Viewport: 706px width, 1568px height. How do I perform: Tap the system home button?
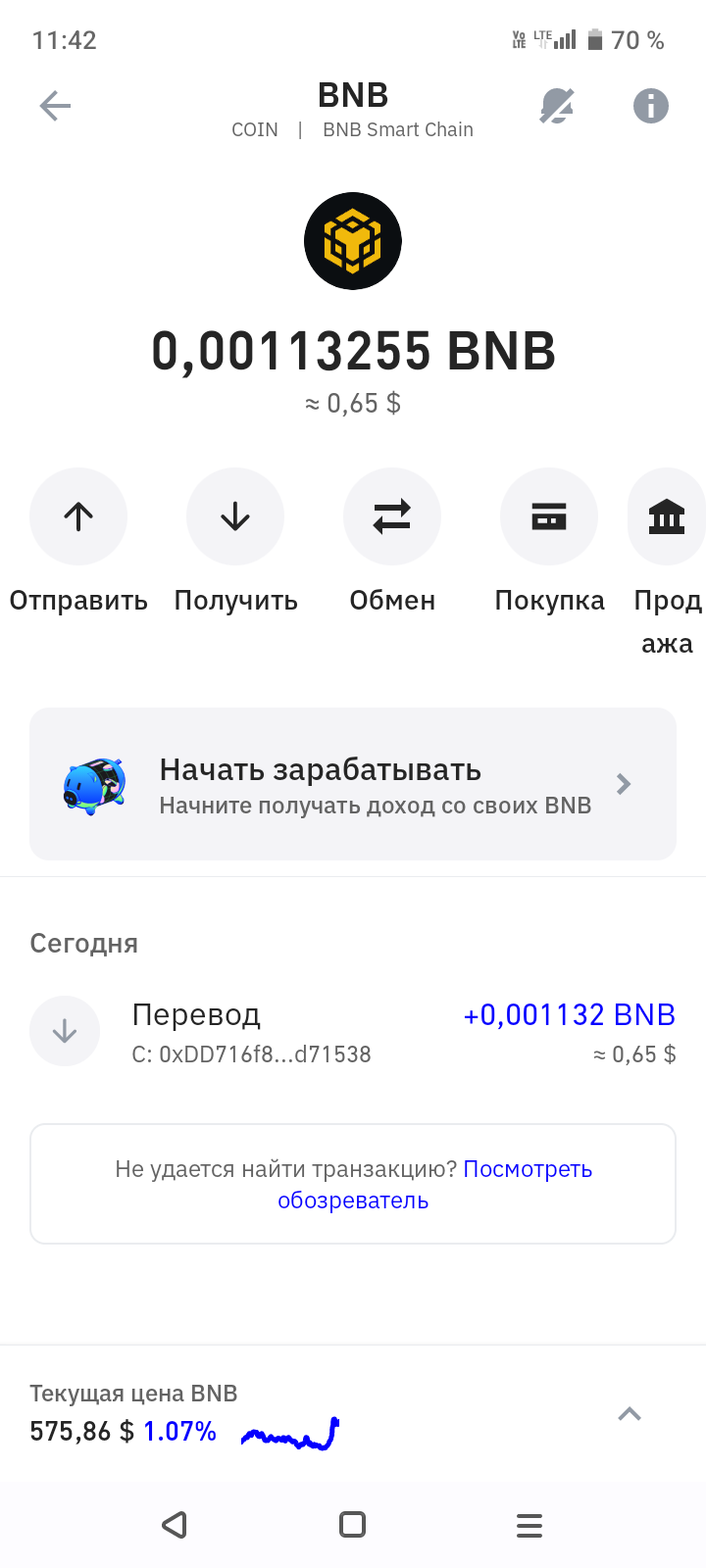(352, 1525)
